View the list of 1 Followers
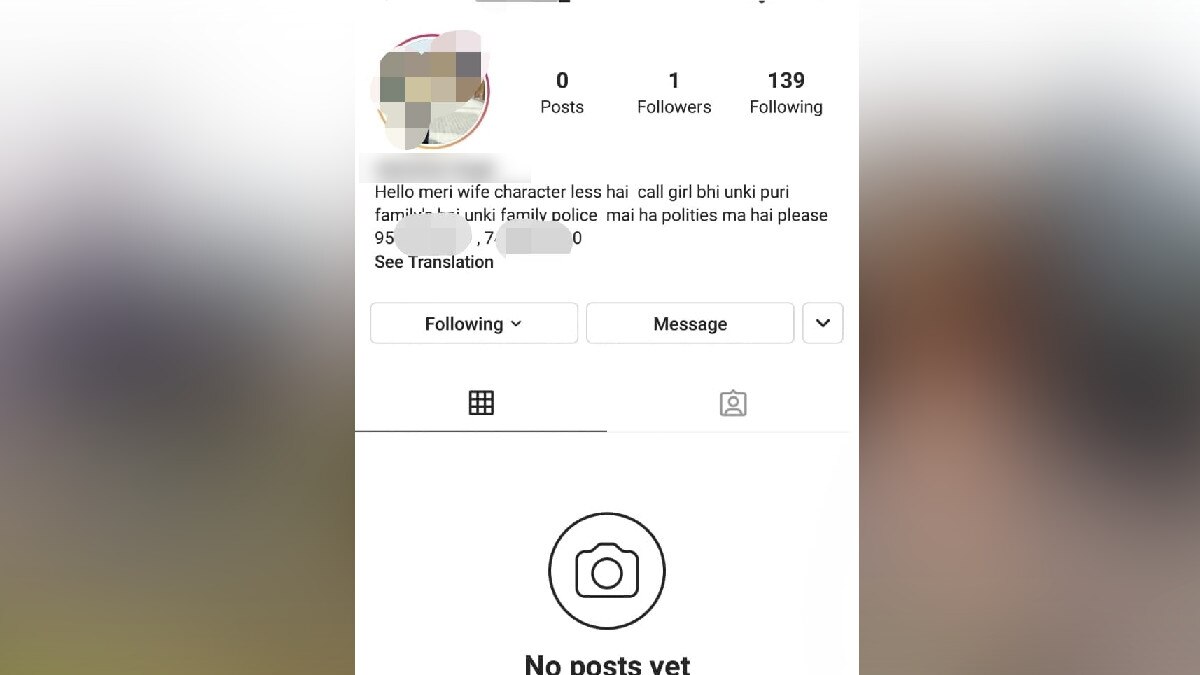 tap(674, 92)
